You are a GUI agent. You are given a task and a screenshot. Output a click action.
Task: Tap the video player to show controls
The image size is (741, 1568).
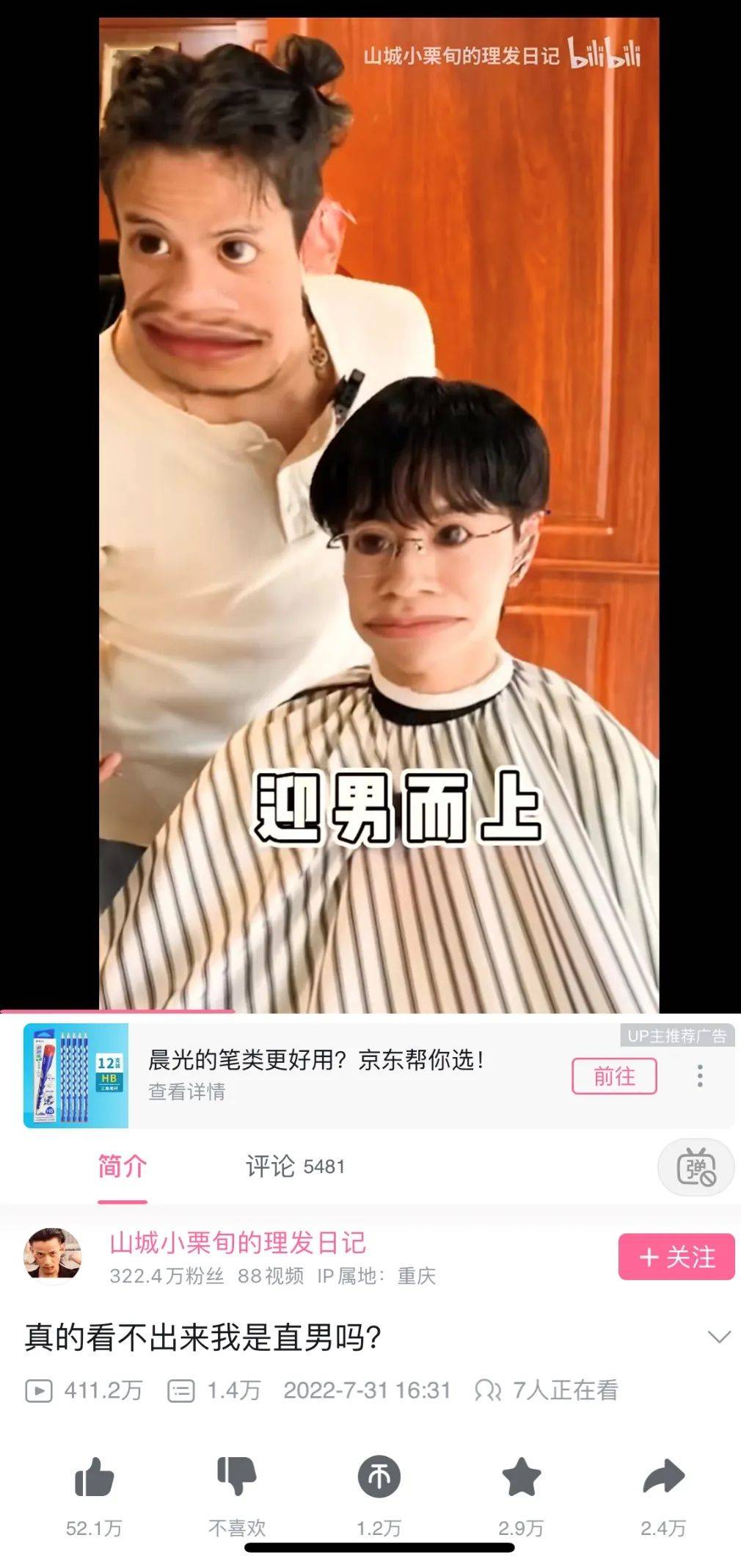(379, 514)
